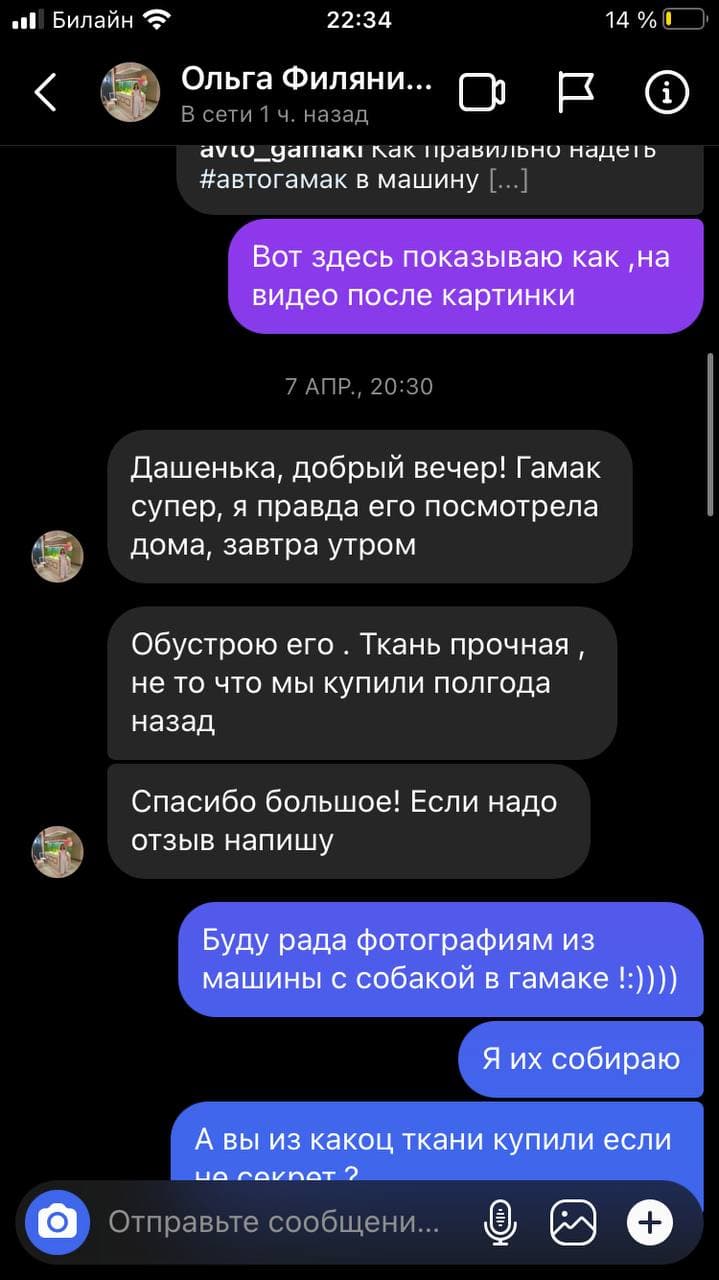Flag this conversation
This screenshot has height=1280, width=719.
(x=575, y=93)
